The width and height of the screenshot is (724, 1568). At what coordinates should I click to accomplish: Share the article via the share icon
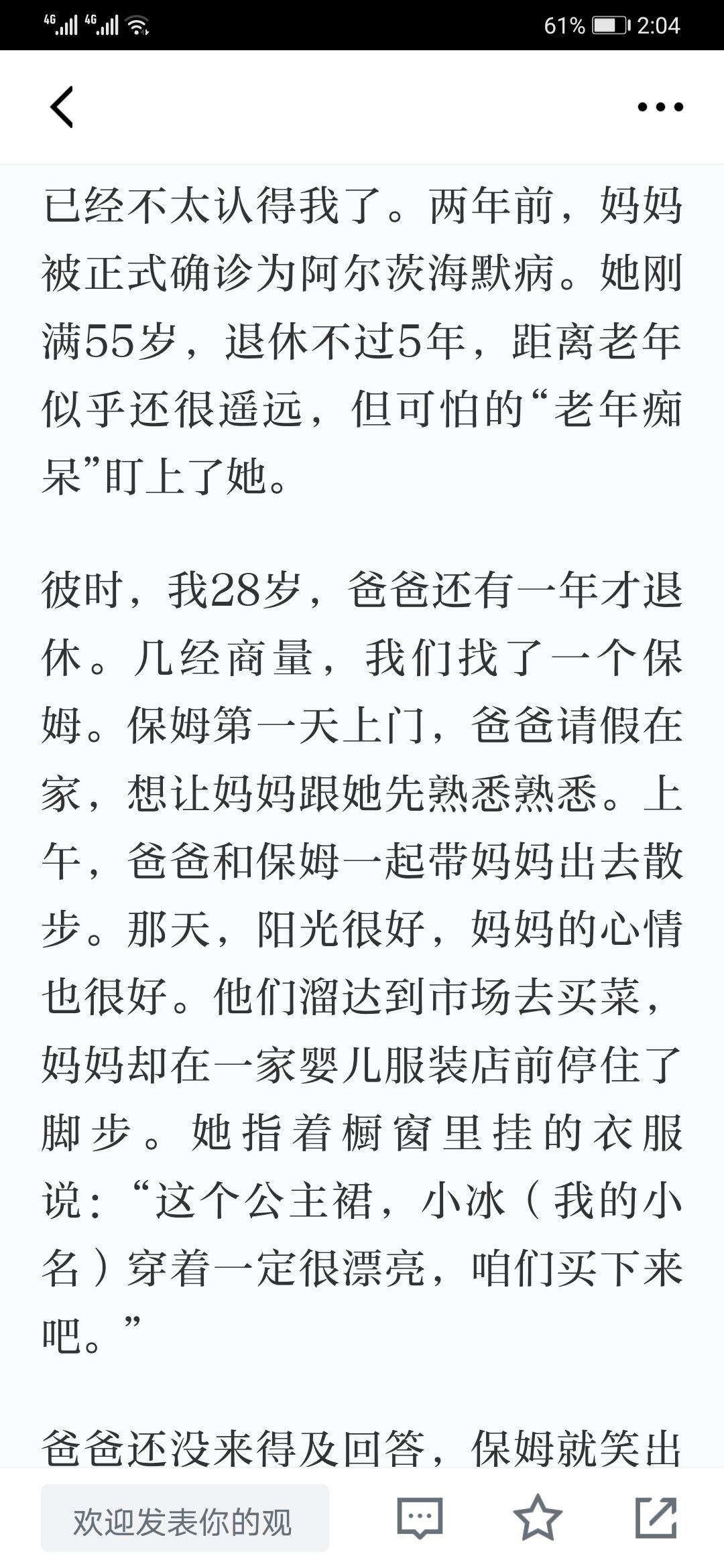point(656,1517)
